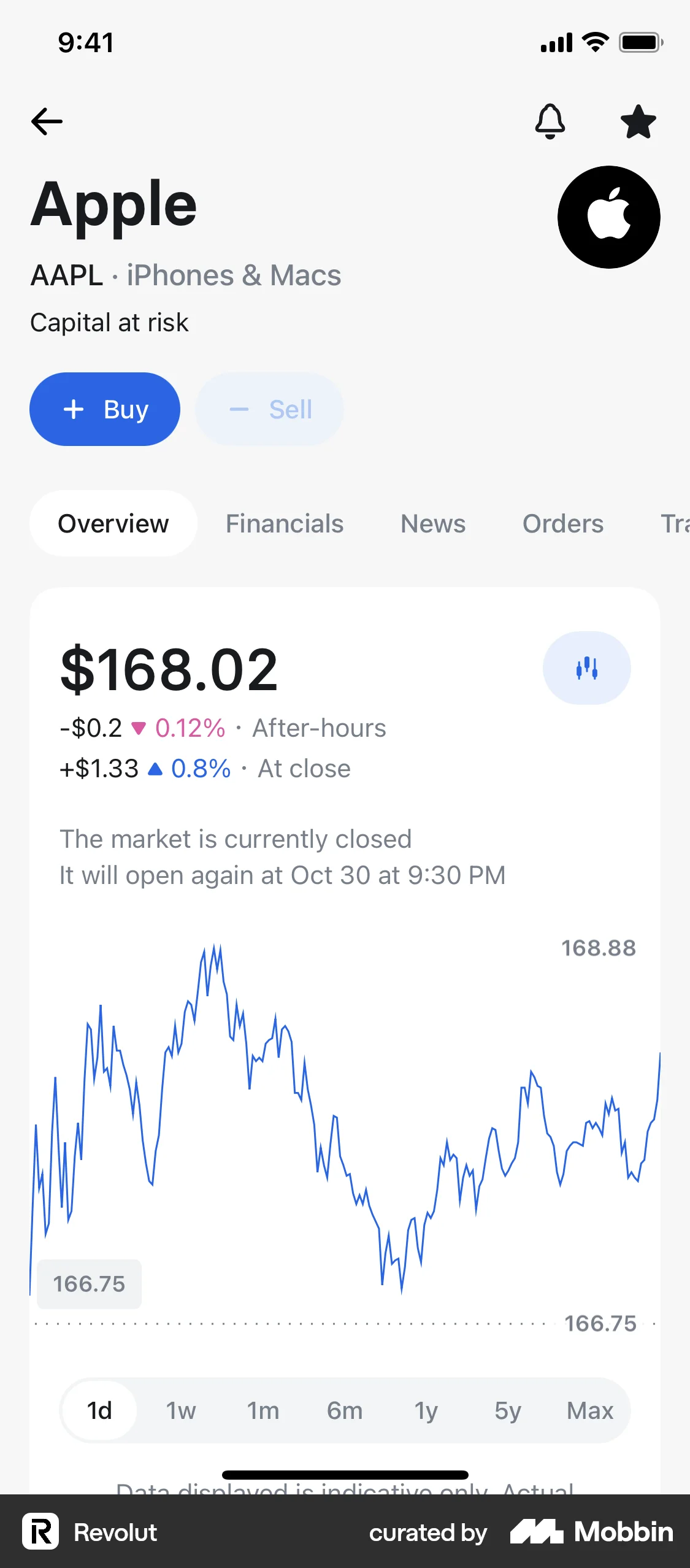
Task: Click the plus icon inside the Buy button
Action: [x=75, y=409]
